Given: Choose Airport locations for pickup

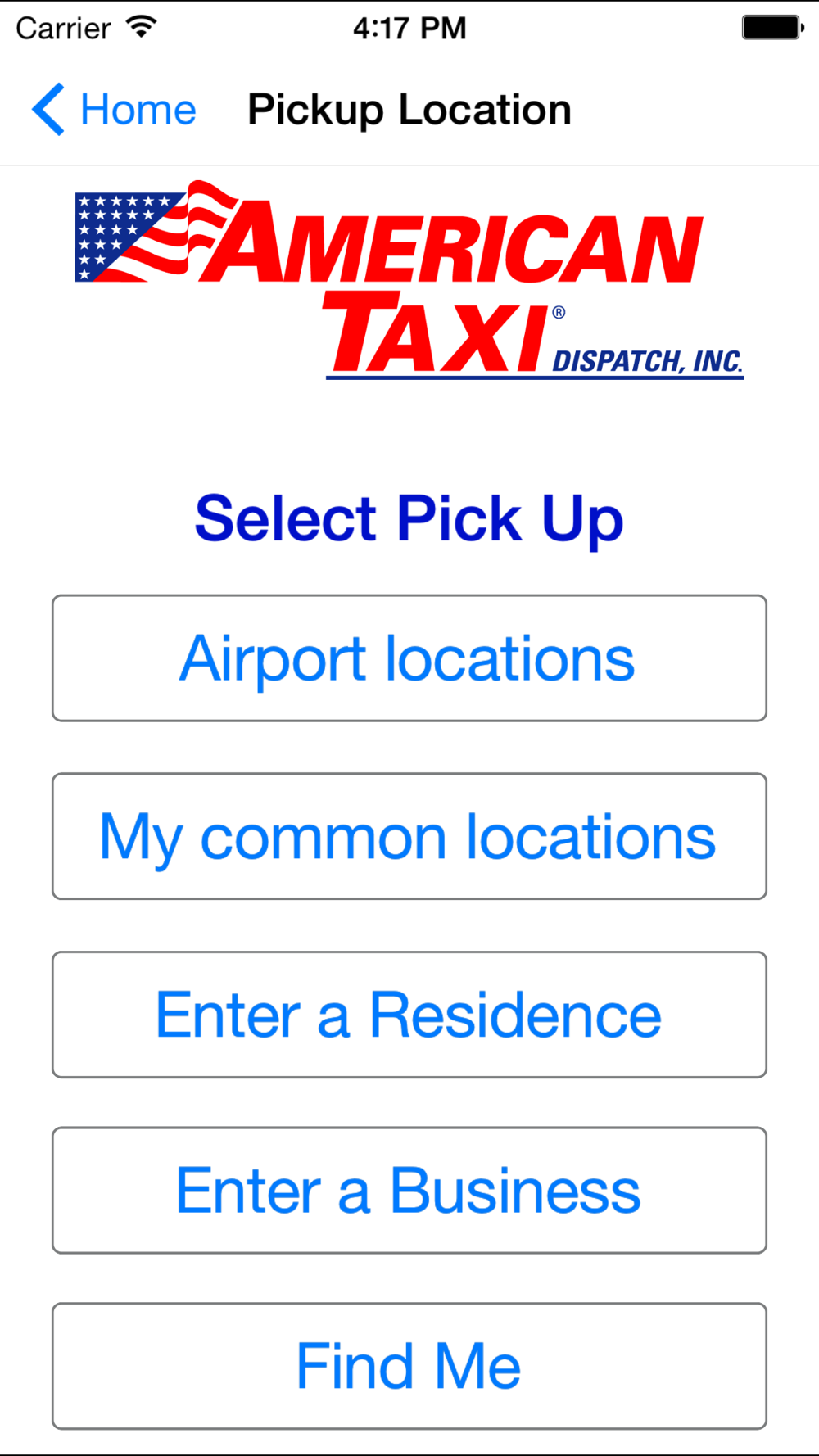Looking at the screenshot, I should click(x=409, y=658).
